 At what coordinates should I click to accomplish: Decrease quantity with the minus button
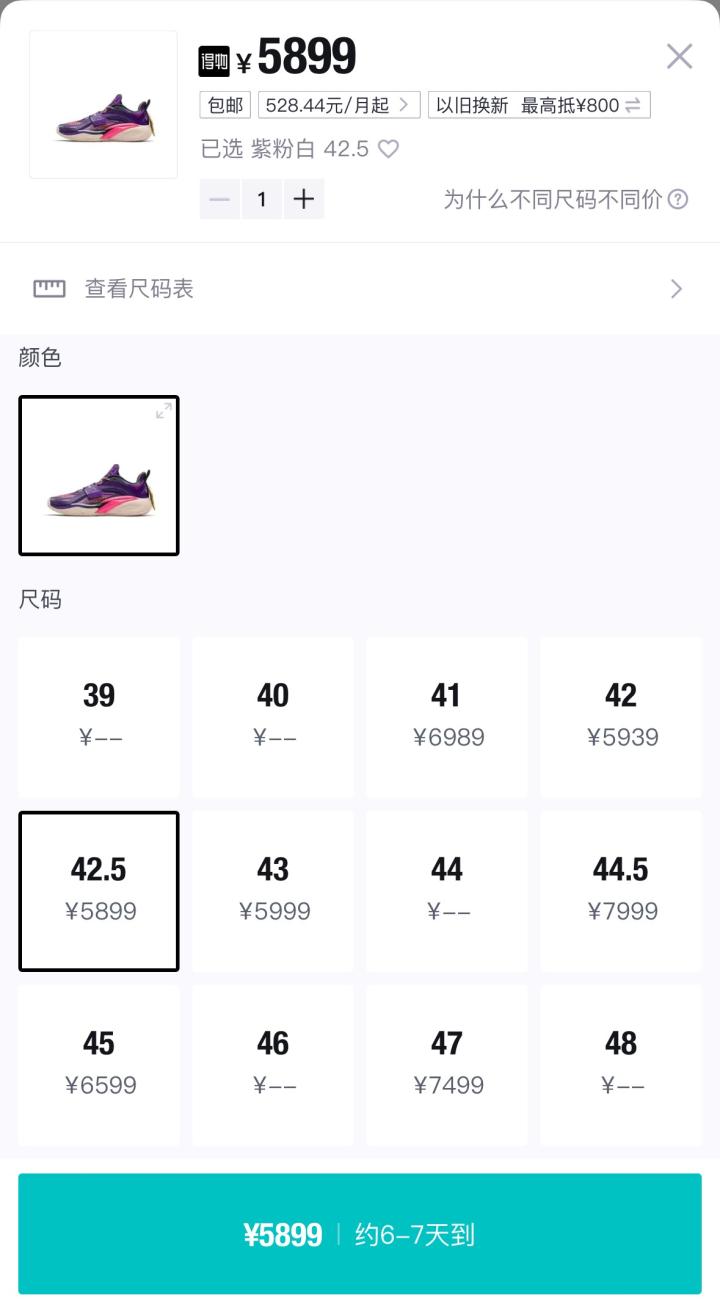point(220,199)
